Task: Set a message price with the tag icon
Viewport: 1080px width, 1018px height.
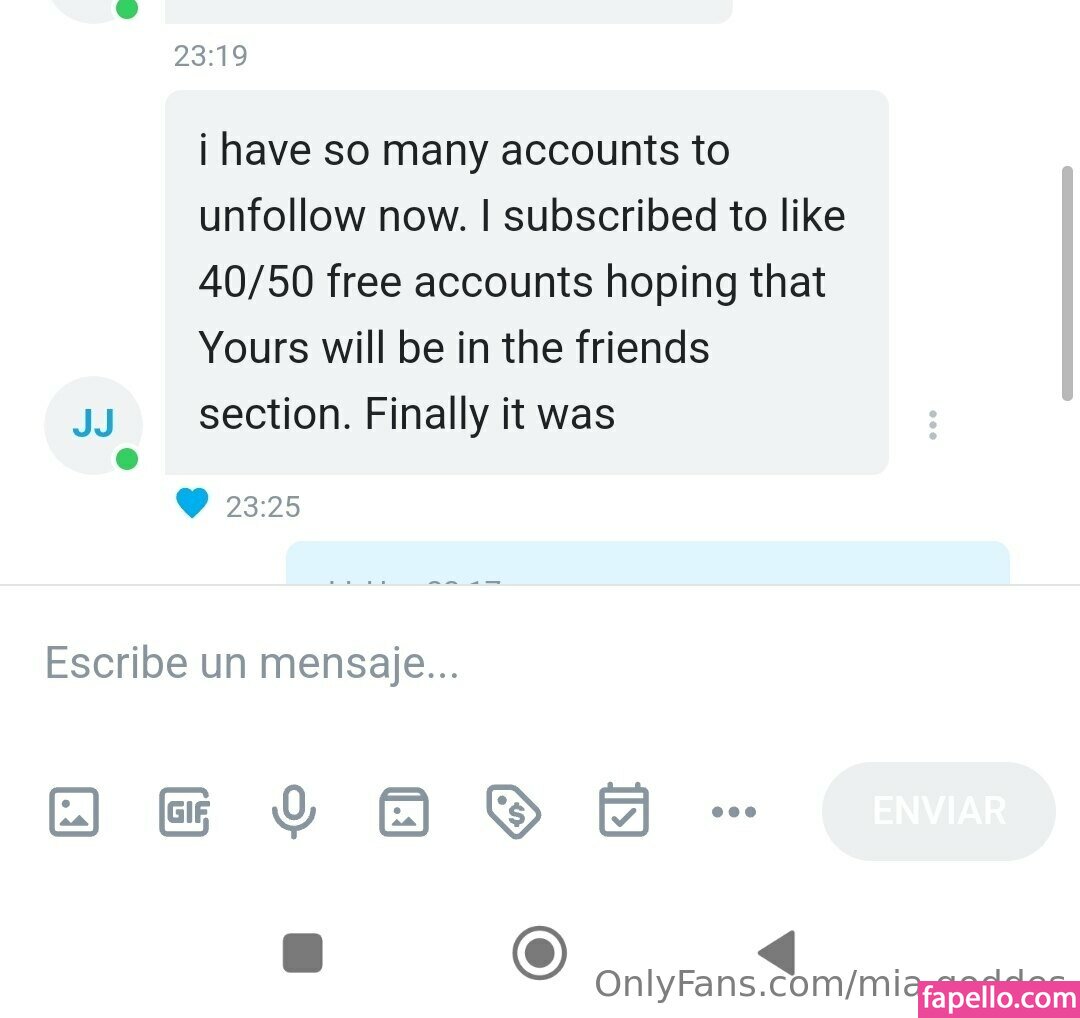Action: [513, 811]
